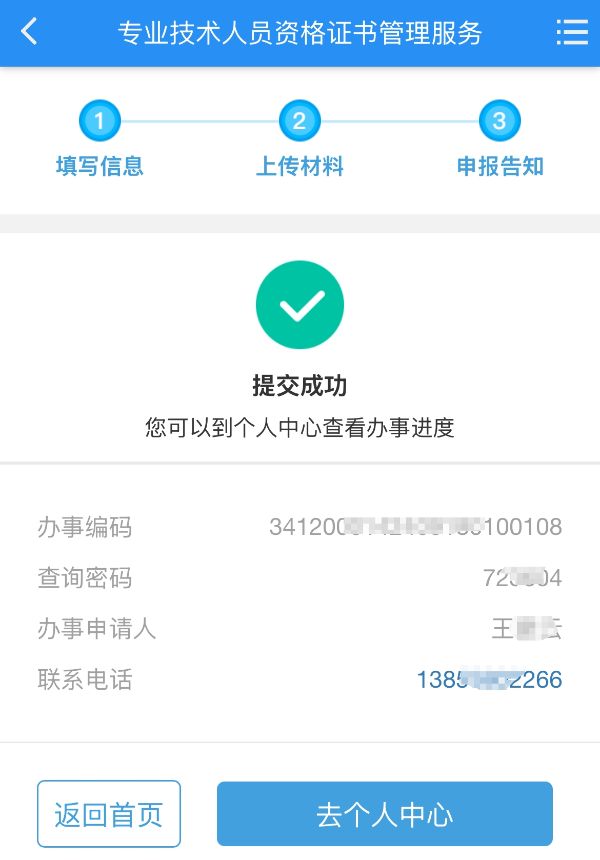Go back using the header arrow

[x=29, y=32]
